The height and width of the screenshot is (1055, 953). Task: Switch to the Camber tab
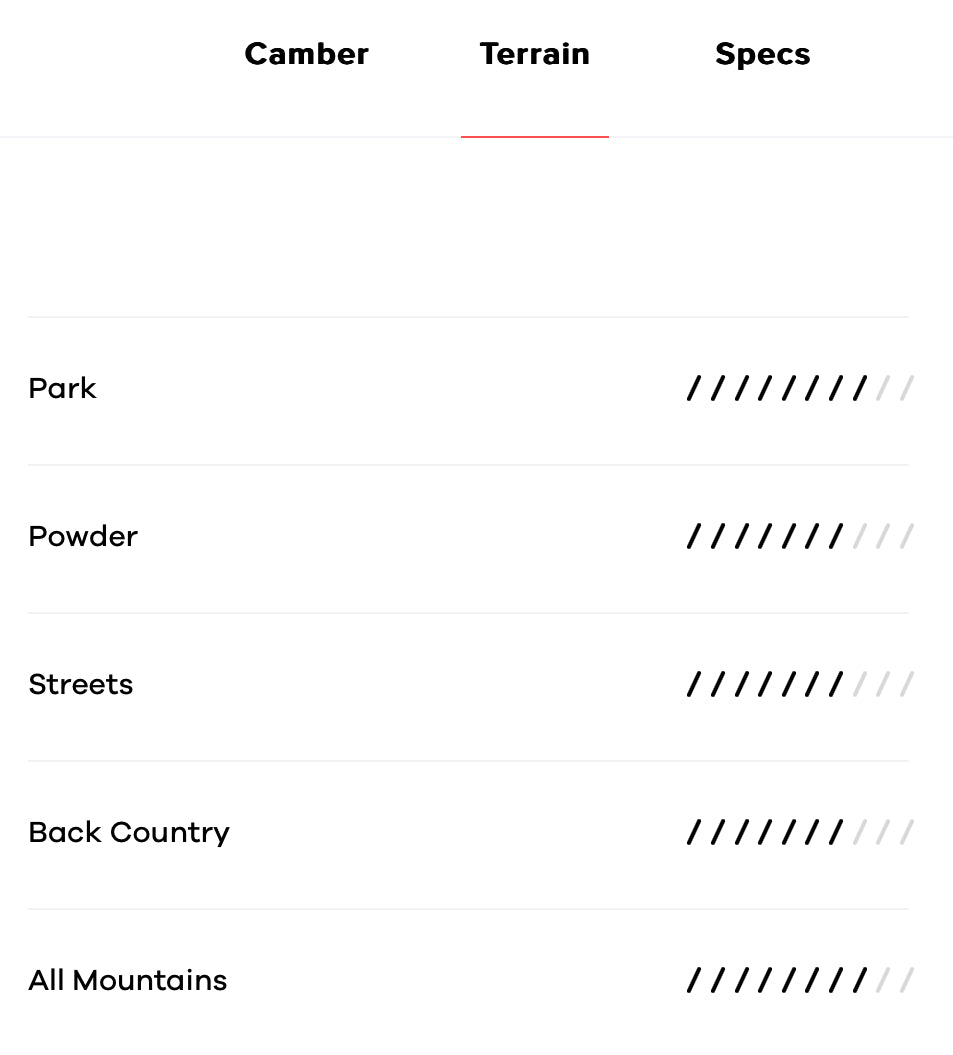click(306, 54)
